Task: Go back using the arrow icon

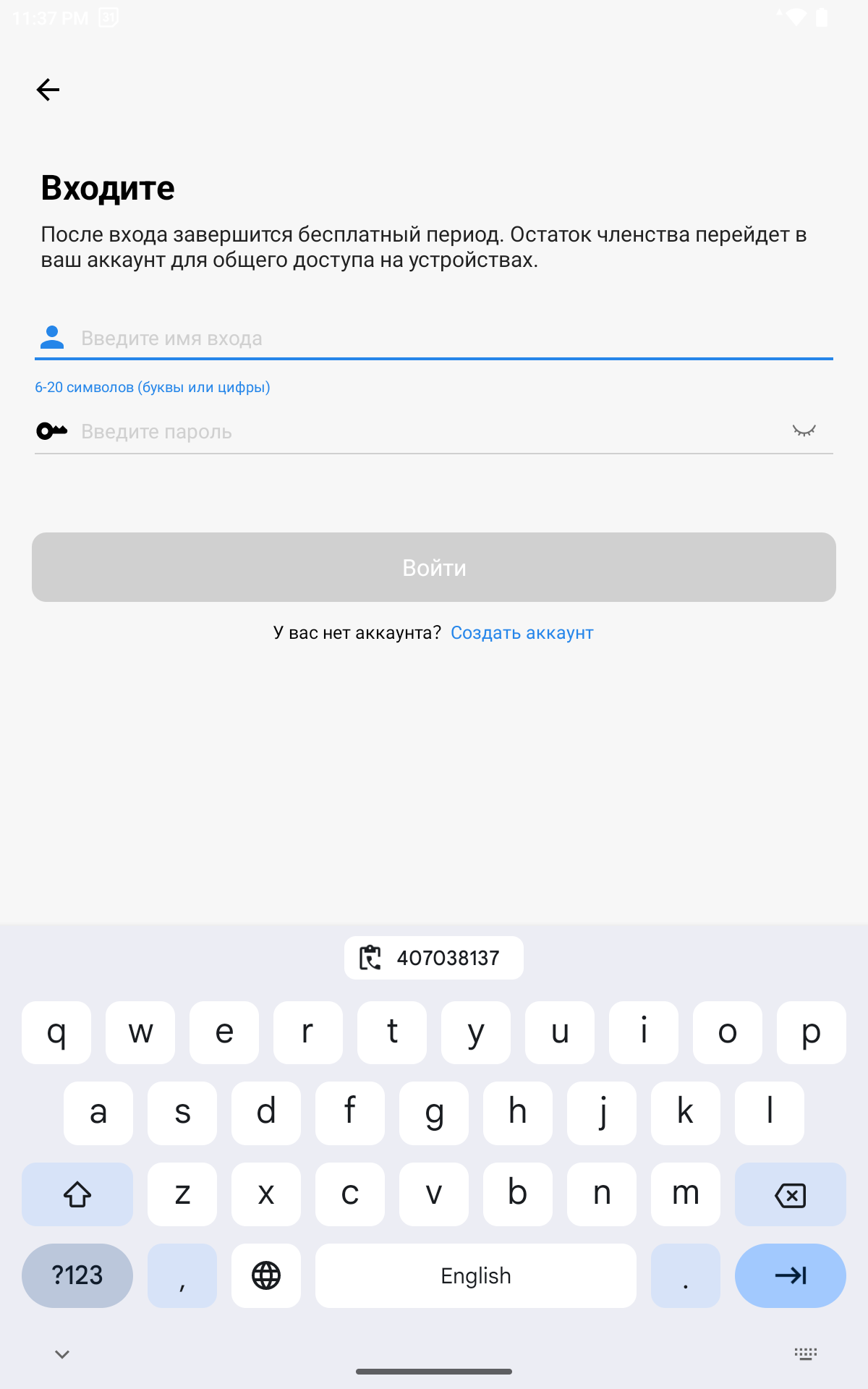Action: click(48, 90)
